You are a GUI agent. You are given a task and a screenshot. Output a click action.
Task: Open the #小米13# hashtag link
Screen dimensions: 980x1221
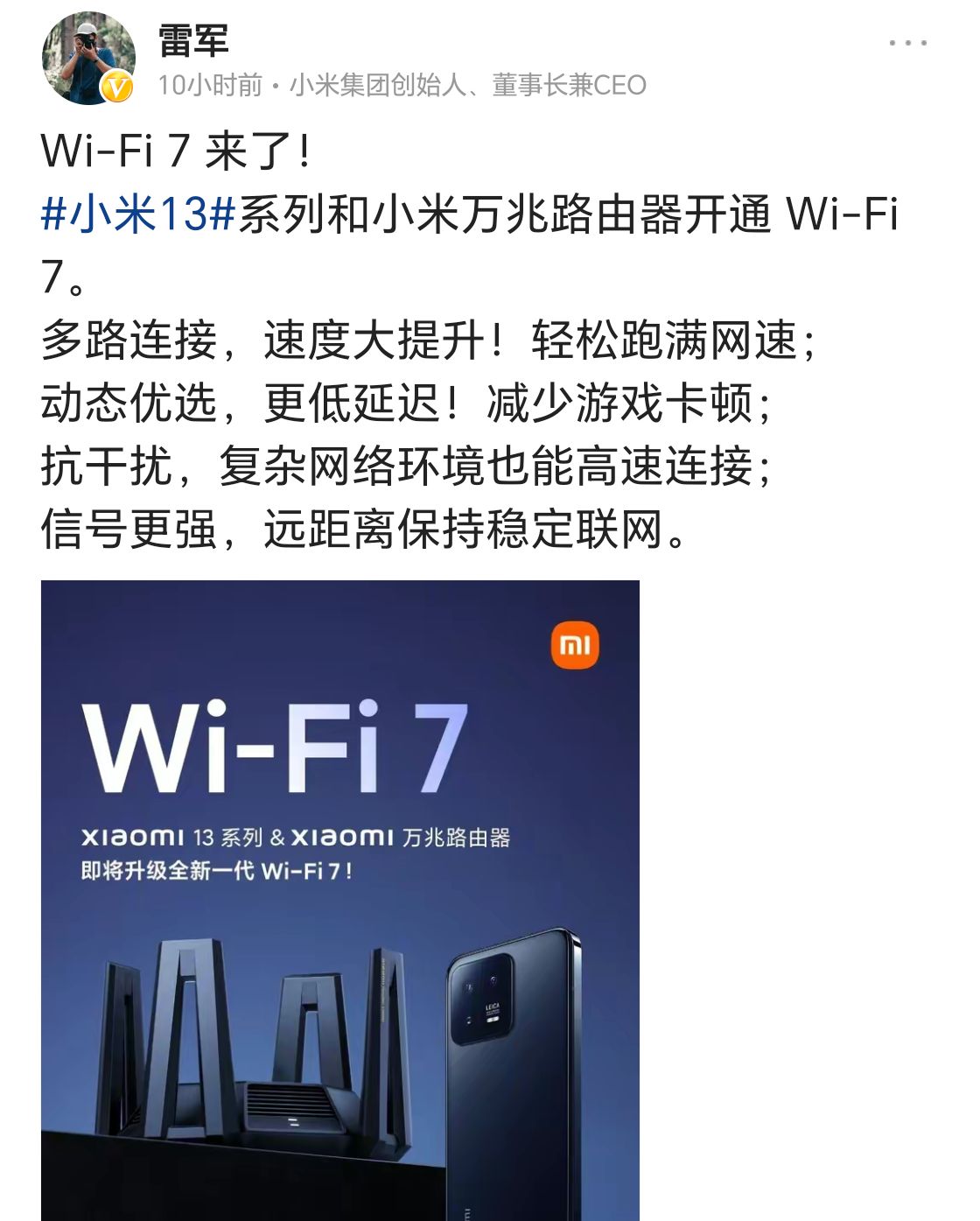coord(138,214)
